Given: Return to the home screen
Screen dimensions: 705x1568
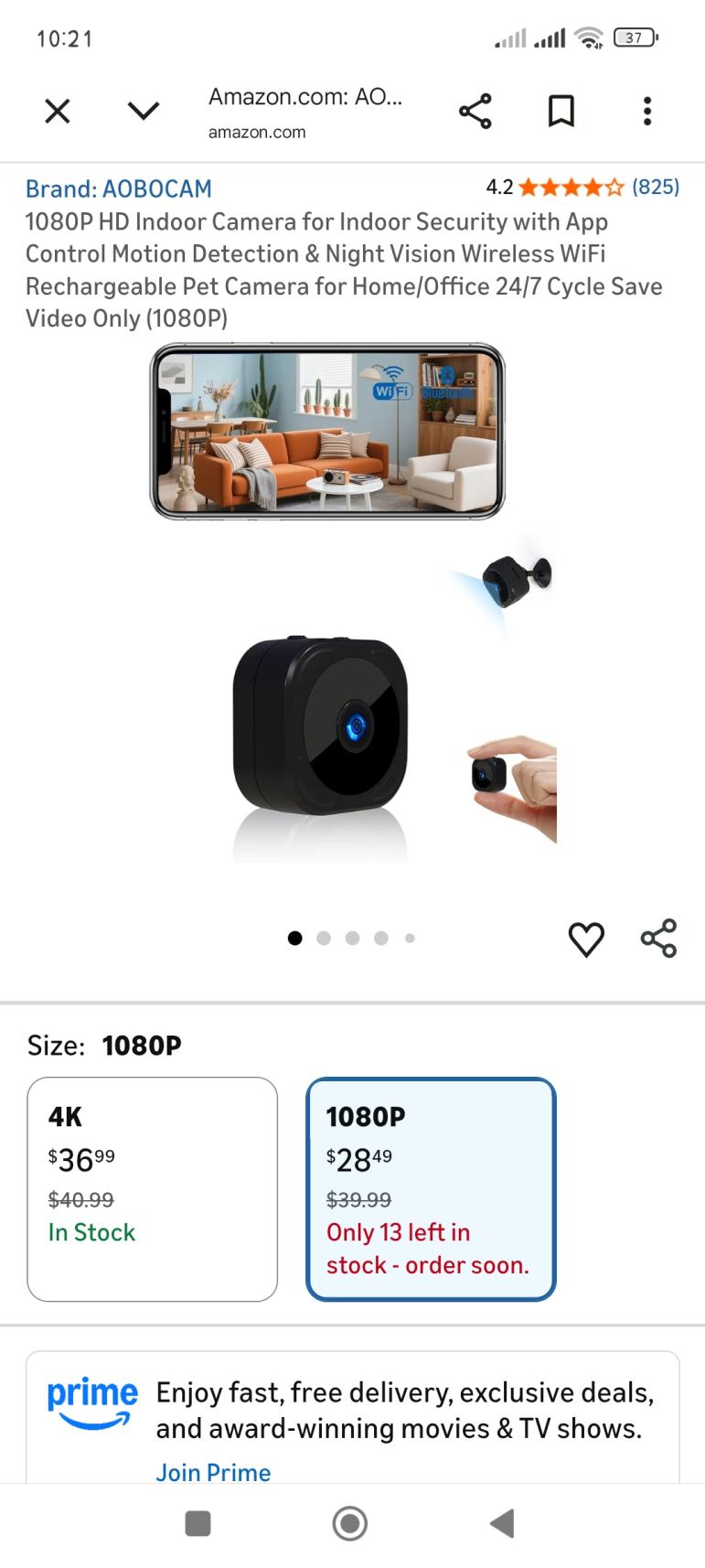Looking at the screenshot, I should click(x=349, y=1523).
